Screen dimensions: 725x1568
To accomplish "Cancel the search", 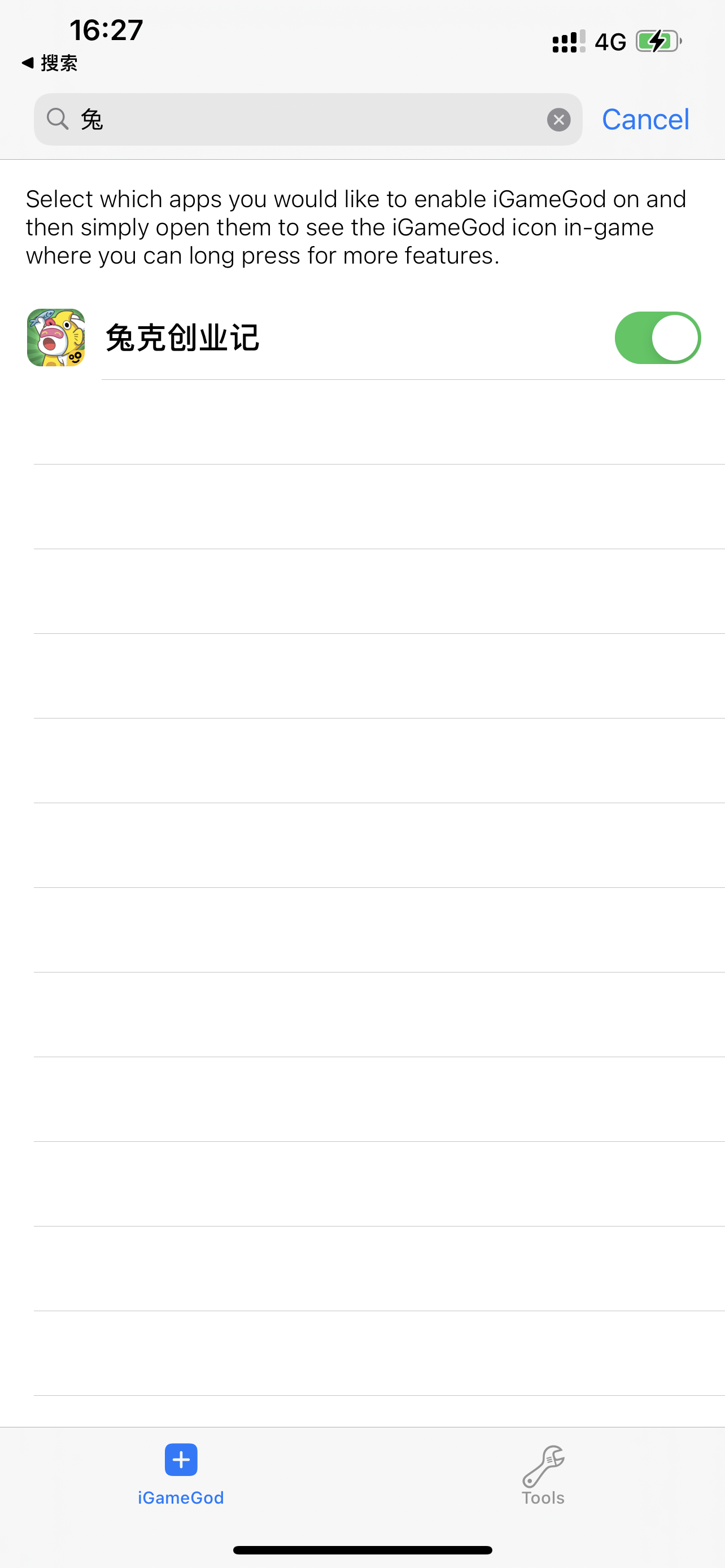I will pyautogui.click(x=645, y=119).
